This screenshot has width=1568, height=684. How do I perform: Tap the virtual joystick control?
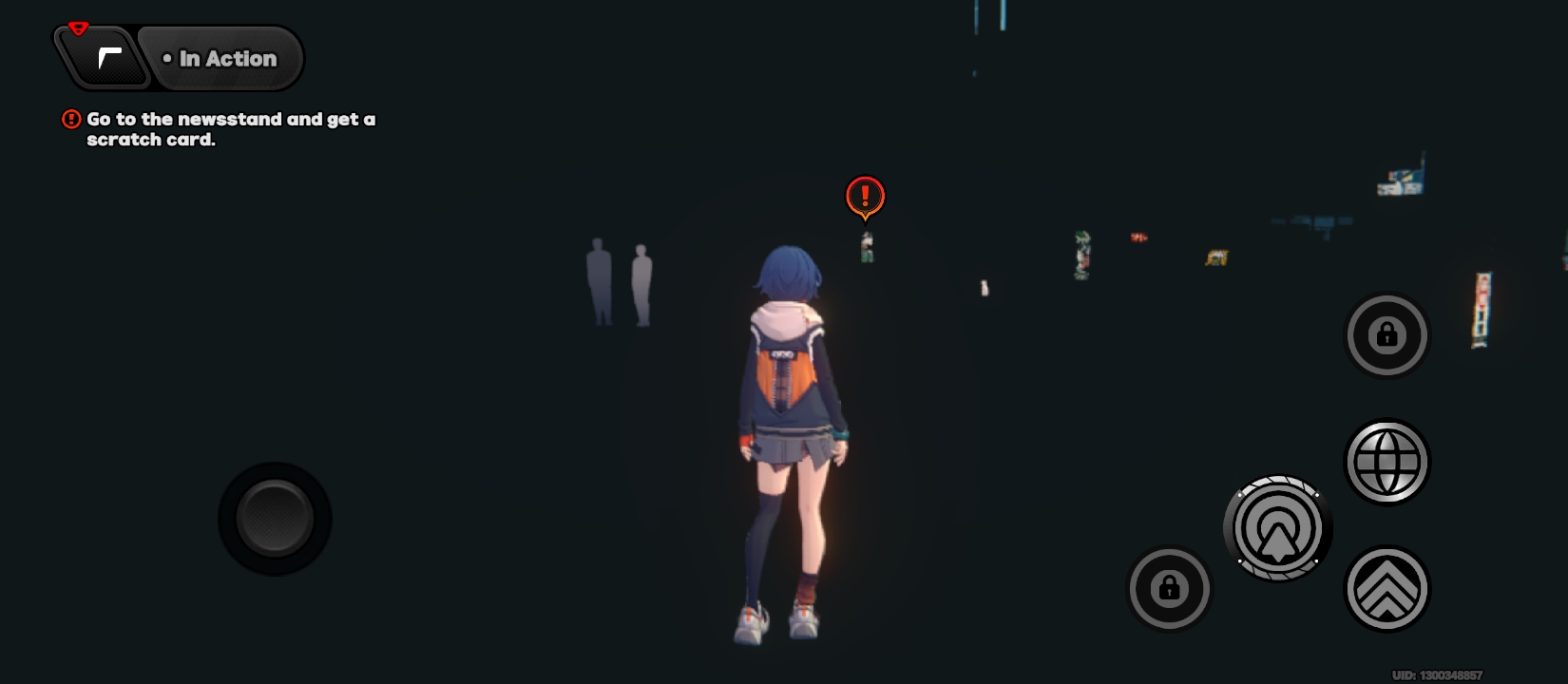pos(275,519)
